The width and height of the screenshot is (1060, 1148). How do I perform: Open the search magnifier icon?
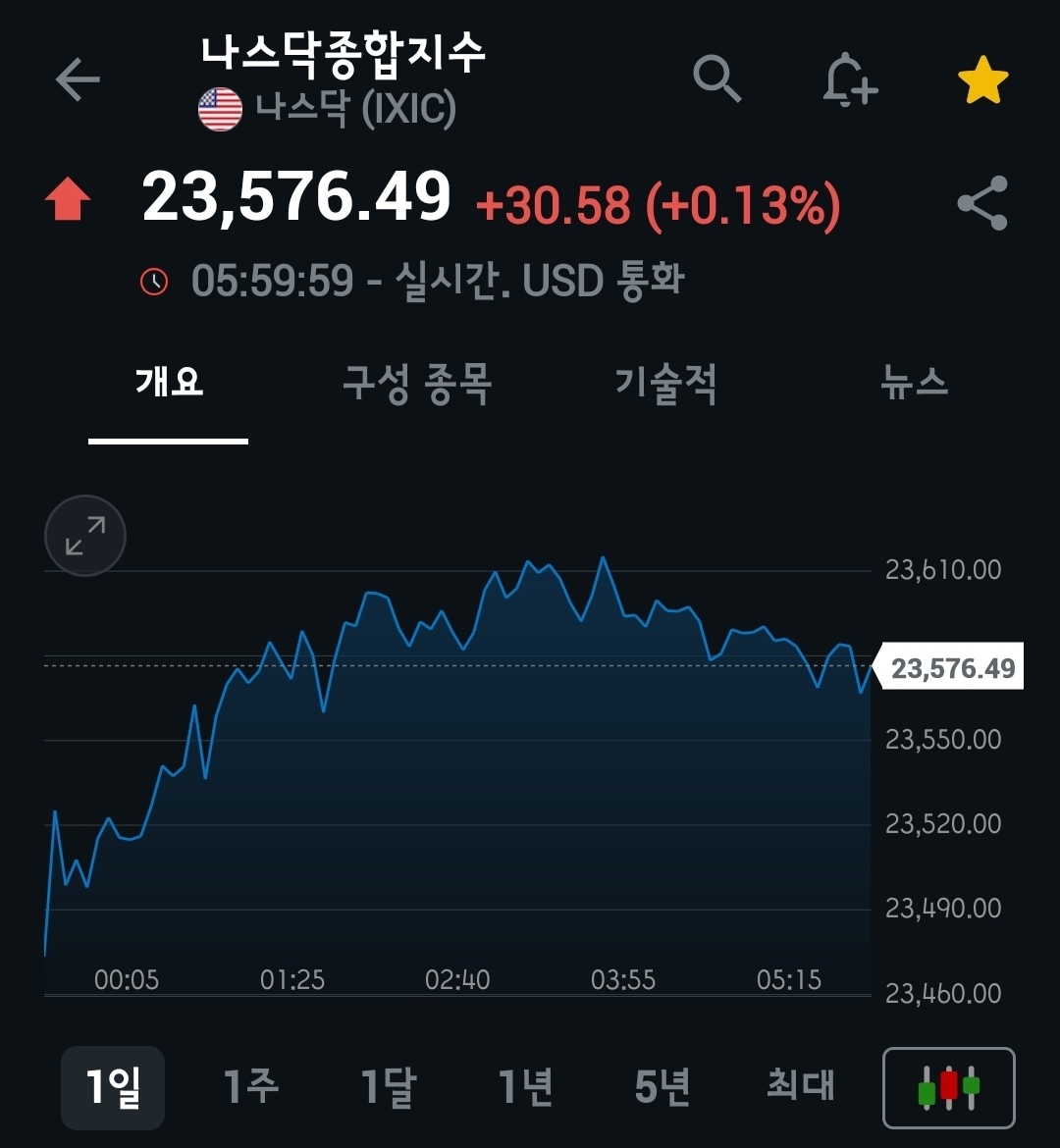[716, 78]
